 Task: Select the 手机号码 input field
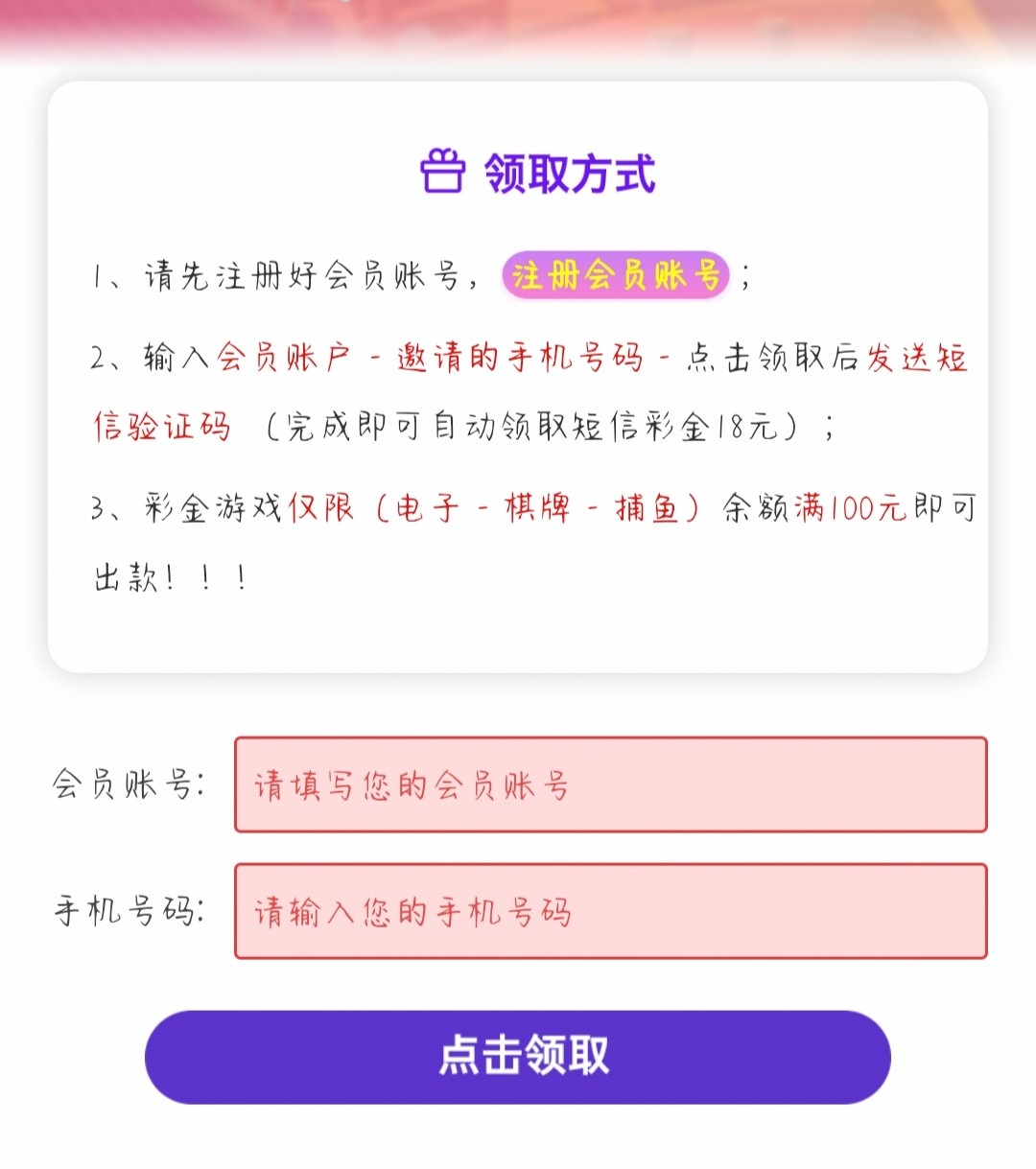click(610, 911)
